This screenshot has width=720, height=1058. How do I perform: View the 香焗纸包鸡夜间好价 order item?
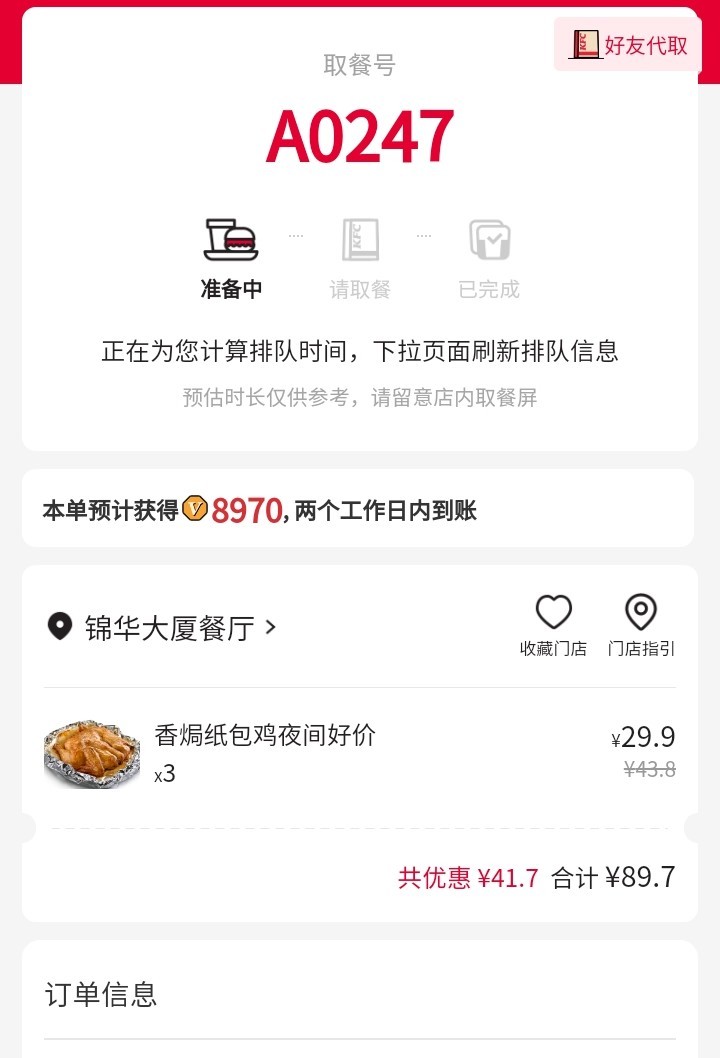pyautogui.click(x=265, y=735)
